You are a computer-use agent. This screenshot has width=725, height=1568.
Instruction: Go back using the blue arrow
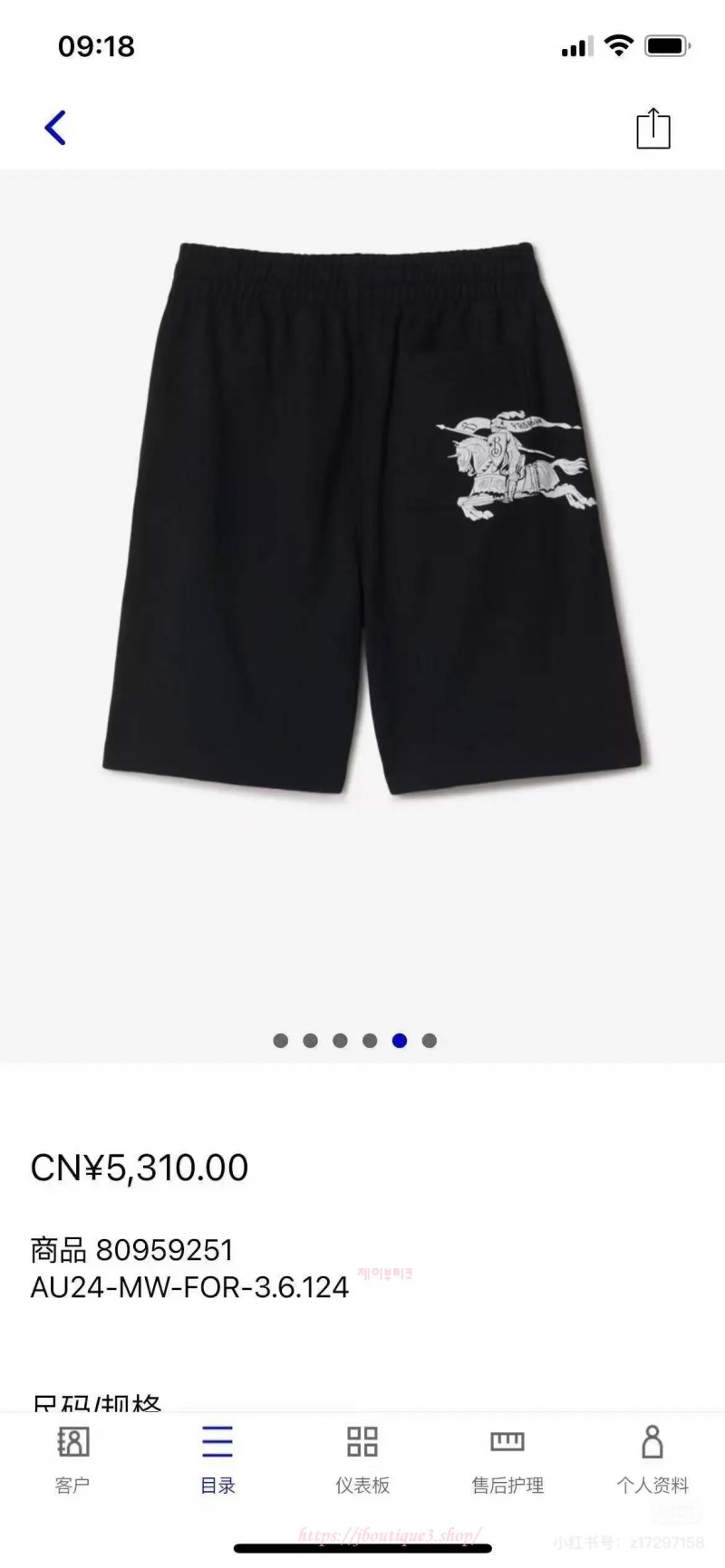(x=55, y=128)
